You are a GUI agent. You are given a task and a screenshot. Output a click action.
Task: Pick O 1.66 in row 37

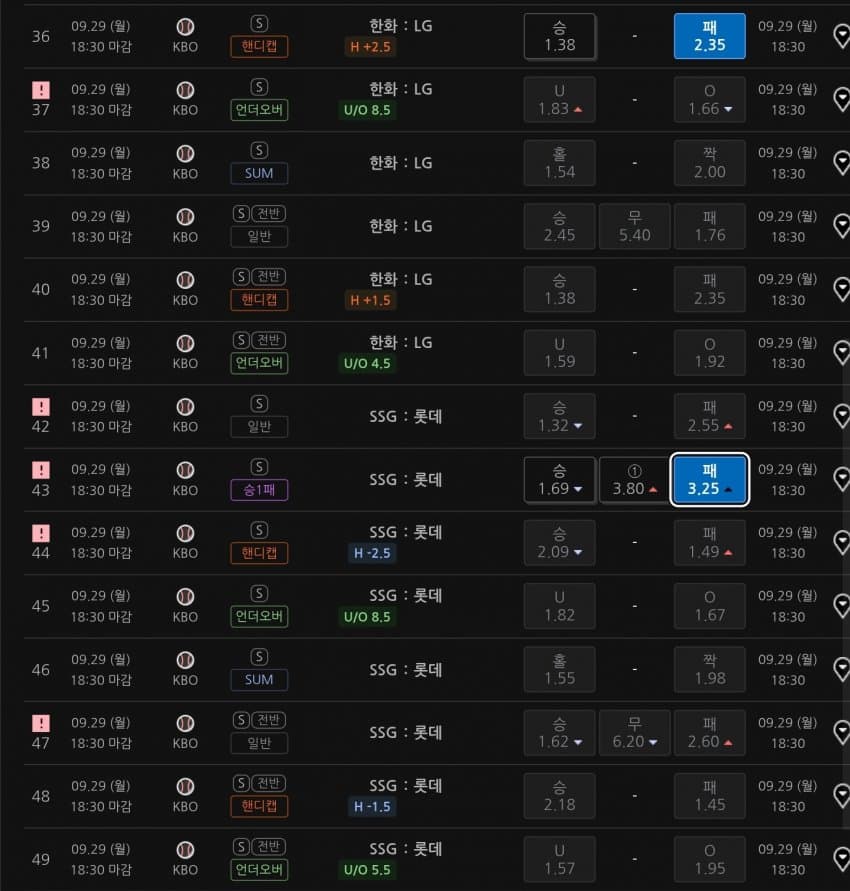click(x=709, y=100)
